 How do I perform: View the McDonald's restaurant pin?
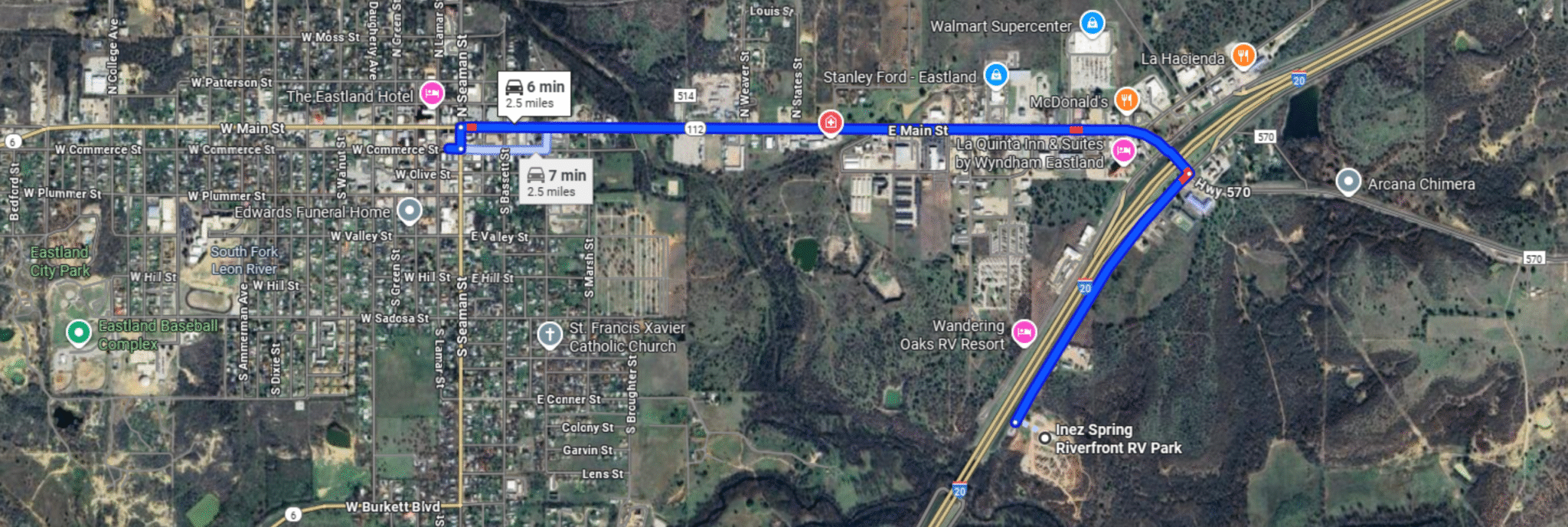[x=1125, y=100]
